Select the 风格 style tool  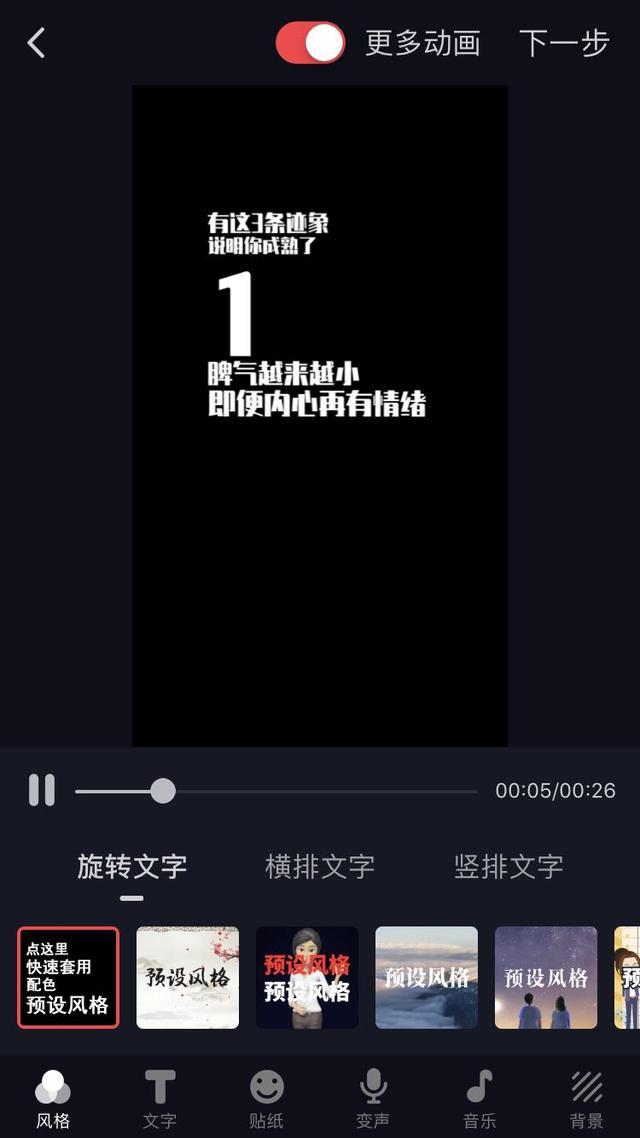[x=53, y=1099]
